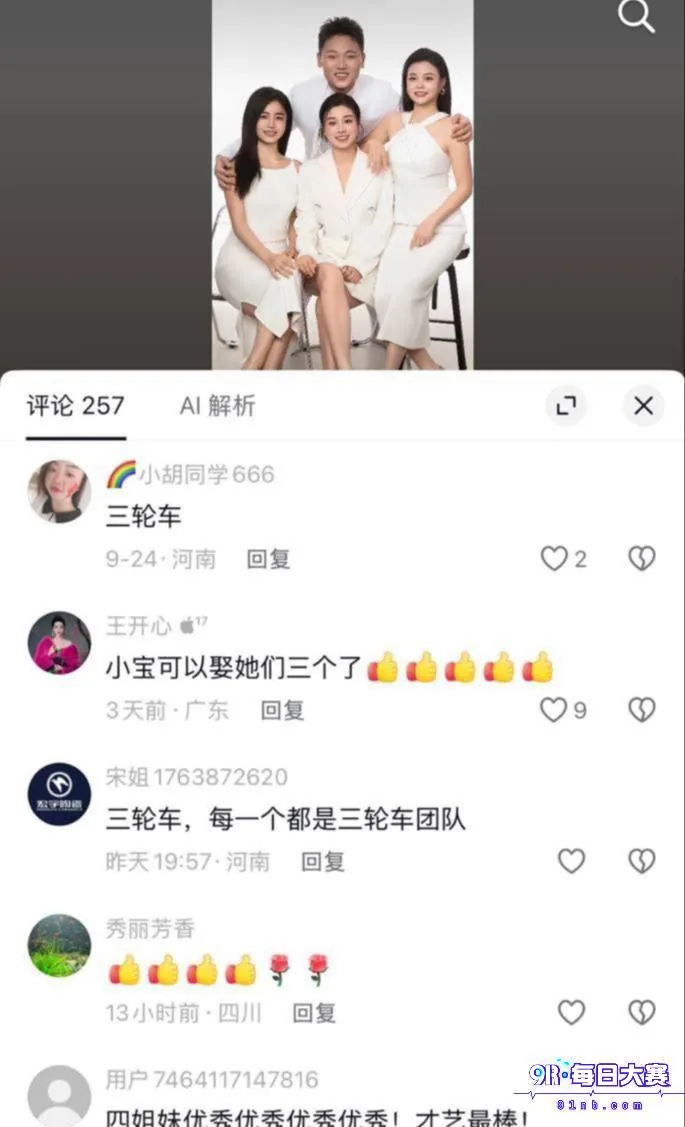Screen dimensions: 685x1127
Task: Reply to 宋姐1763872620's comment
Action: (323, 861)
